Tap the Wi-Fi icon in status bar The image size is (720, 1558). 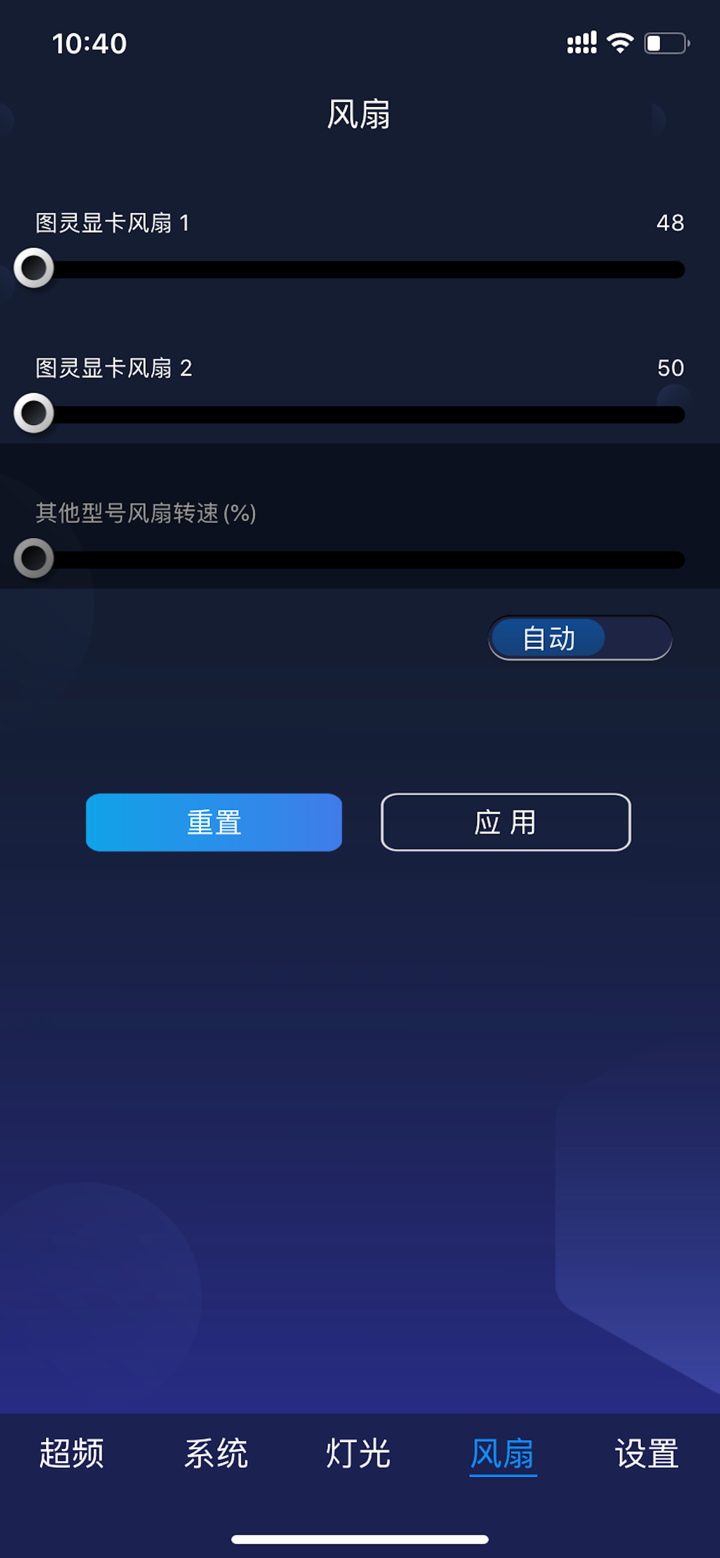pos(620,42)
